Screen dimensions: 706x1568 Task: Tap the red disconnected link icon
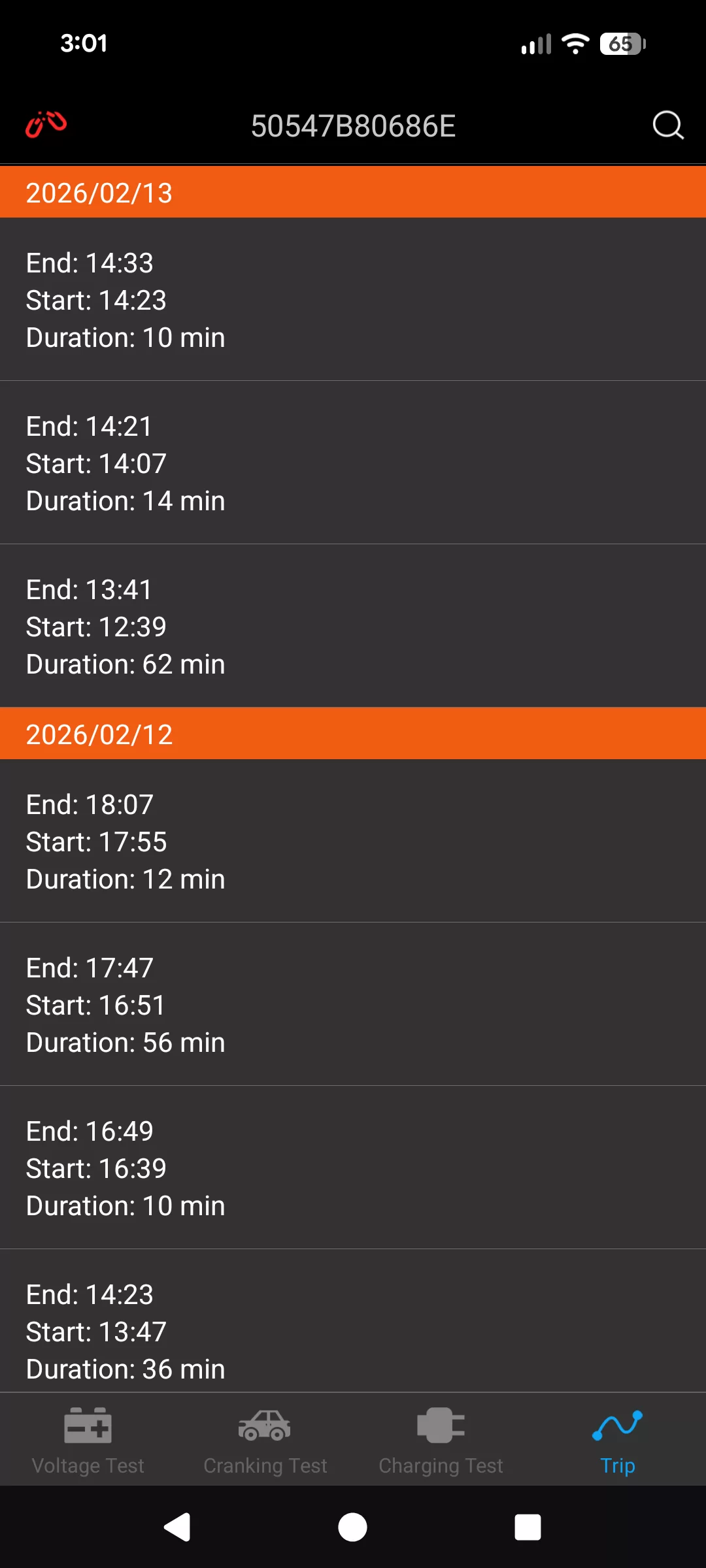[x=46, y=125]
